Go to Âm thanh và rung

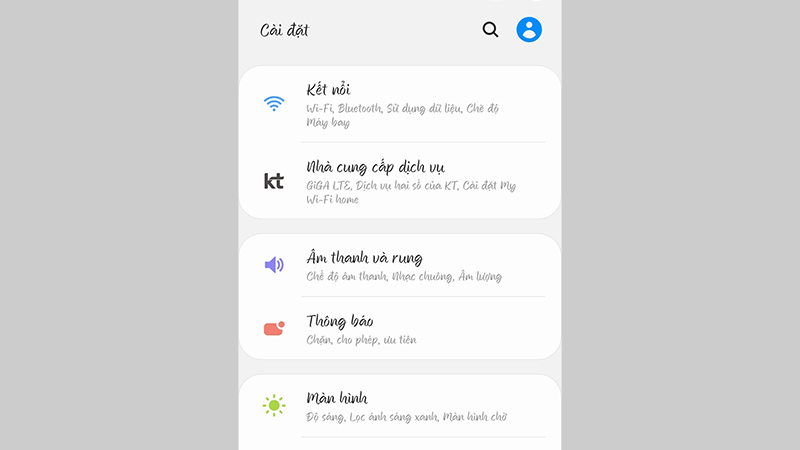pyautogui.click(x=400, y=265)
